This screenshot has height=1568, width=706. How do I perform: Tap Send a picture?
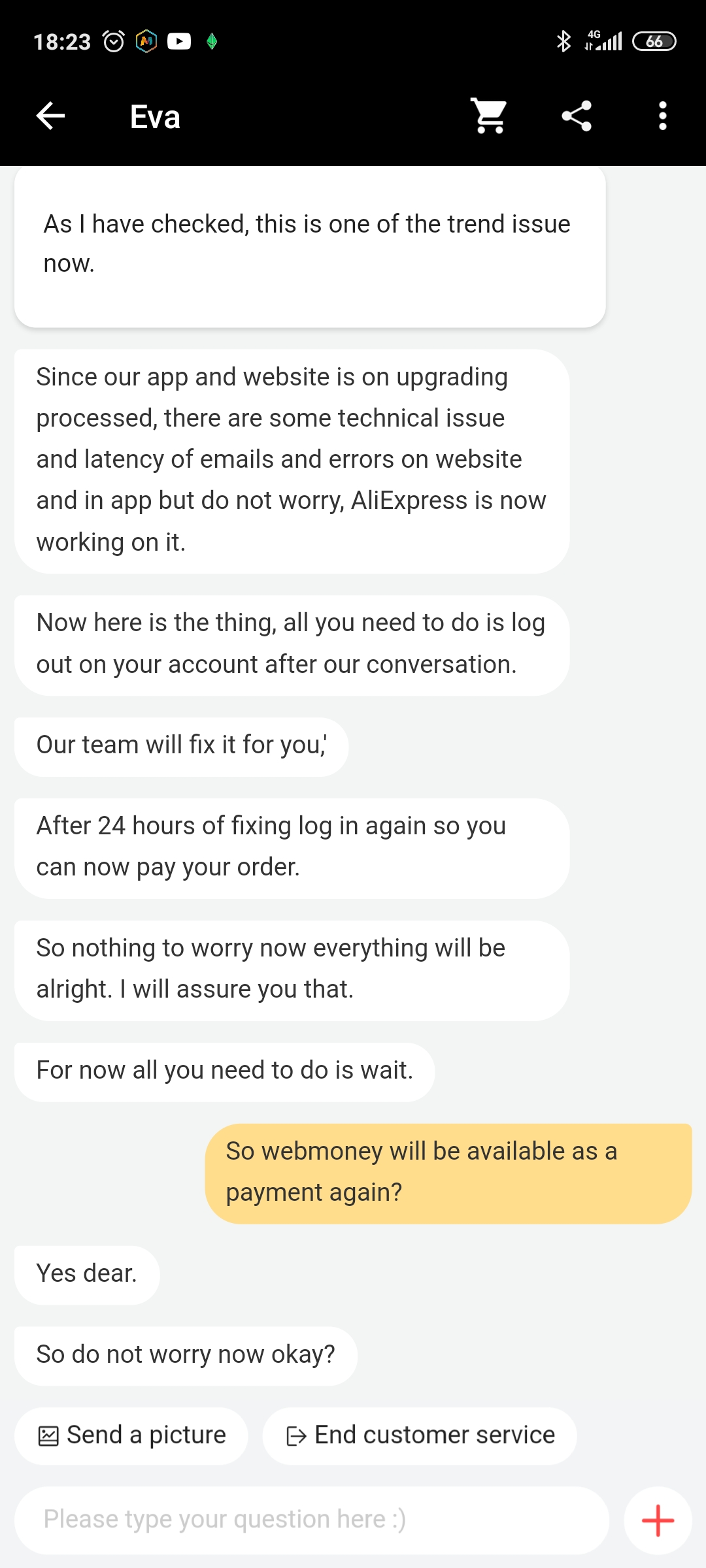tap(131, 1435)
